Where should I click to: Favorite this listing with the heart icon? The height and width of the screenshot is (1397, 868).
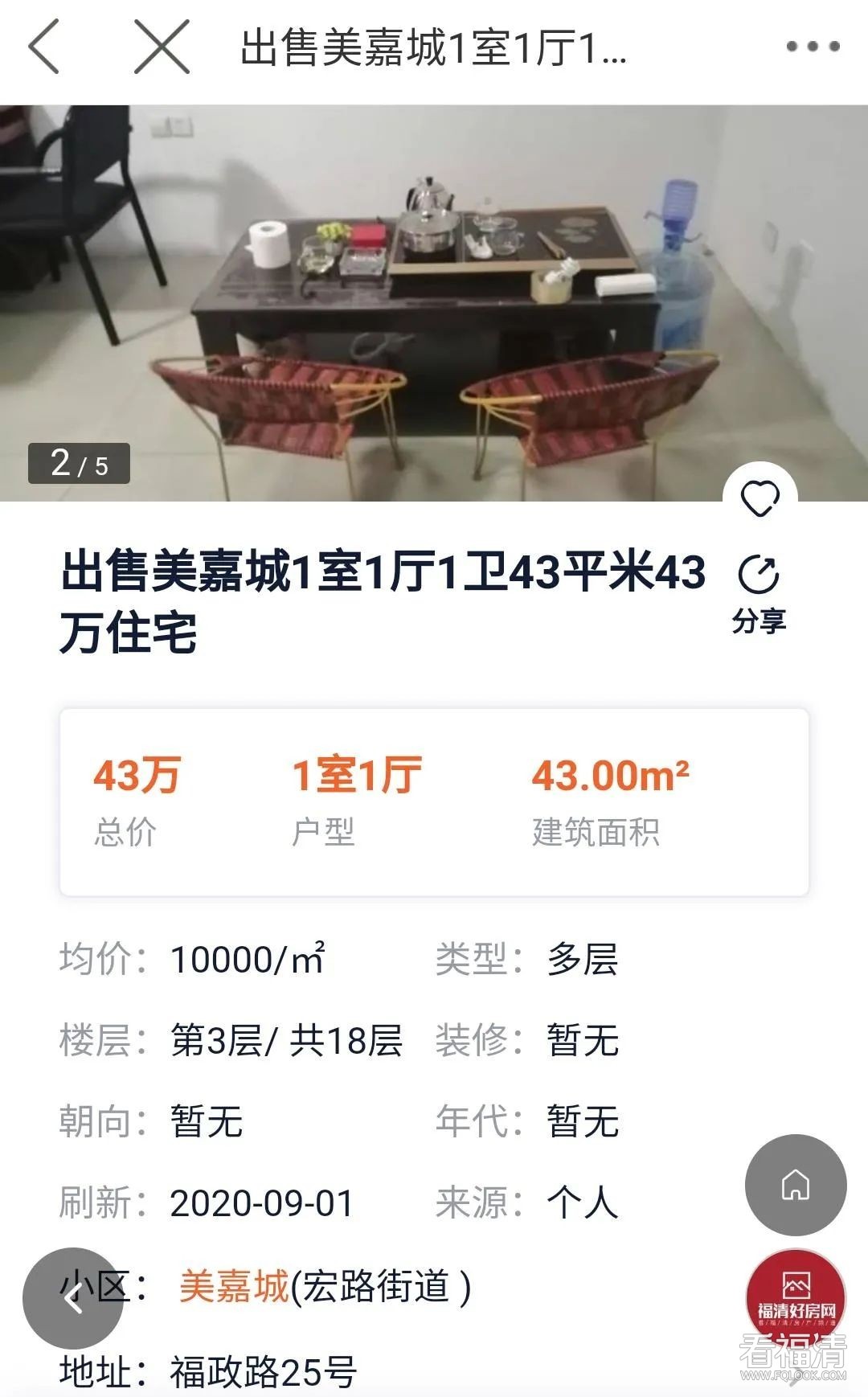759,499
